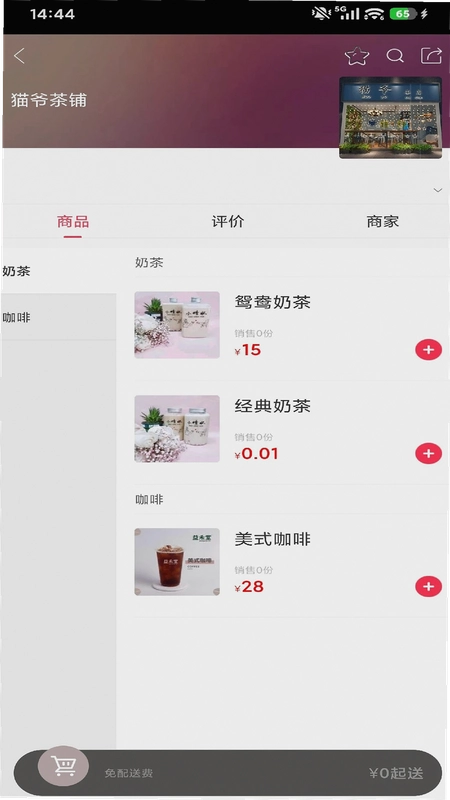Add 鸳鸯奶茶 to the cart
This screenshot has height=800, width=450.
(x=429, y=350)
